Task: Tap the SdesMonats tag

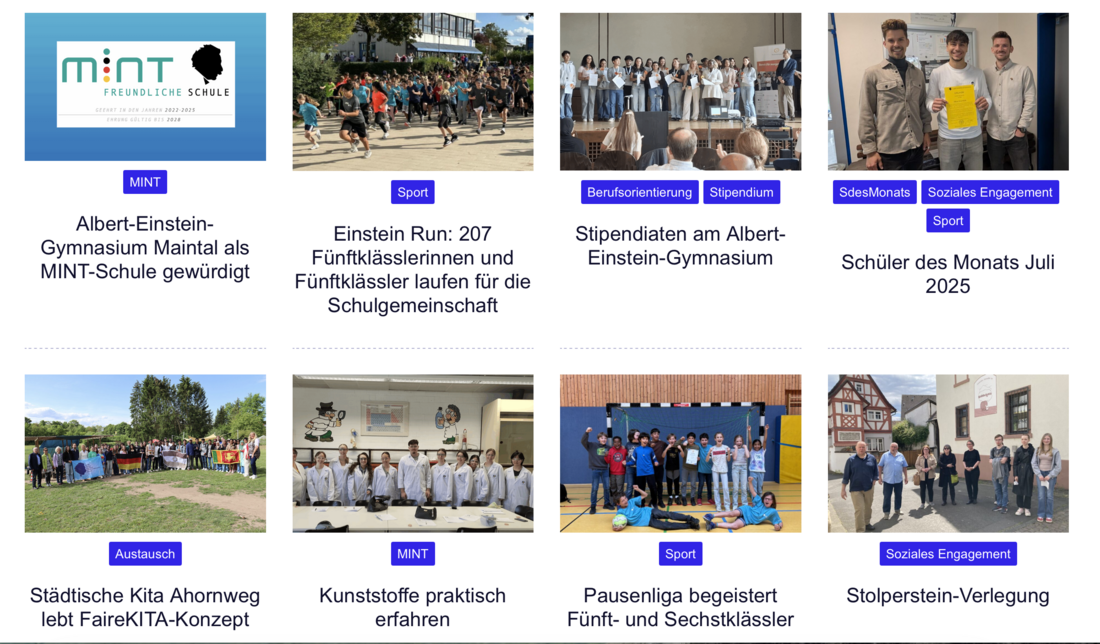Action: pyautogui.click(x=874, y=192)
